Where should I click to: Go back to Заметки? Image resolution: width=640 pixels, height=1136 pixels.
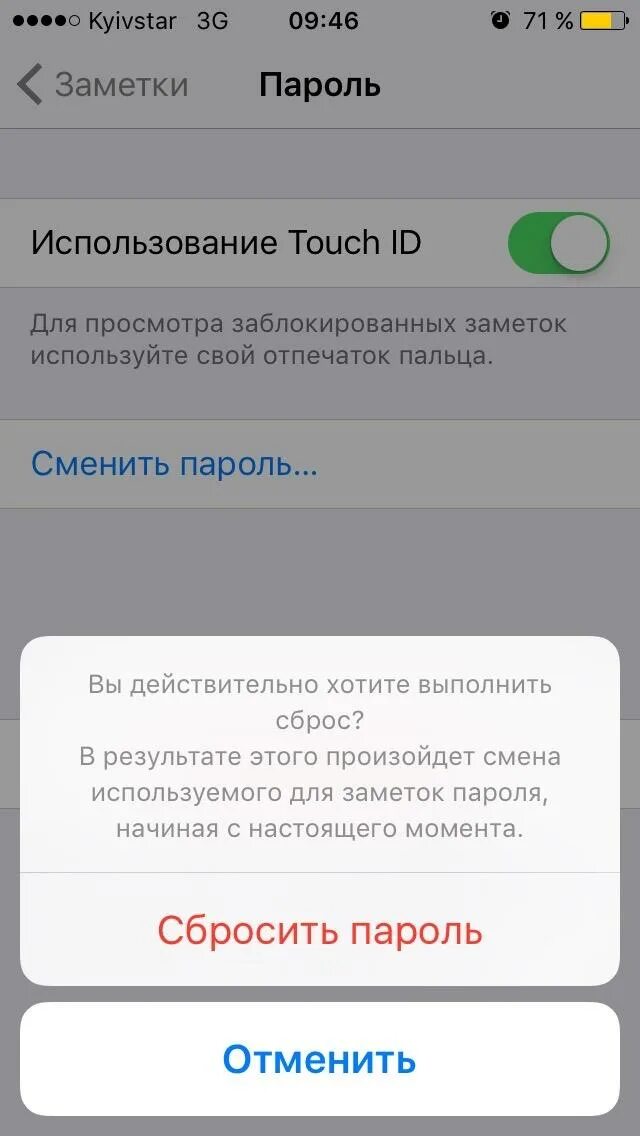(102, 85)
